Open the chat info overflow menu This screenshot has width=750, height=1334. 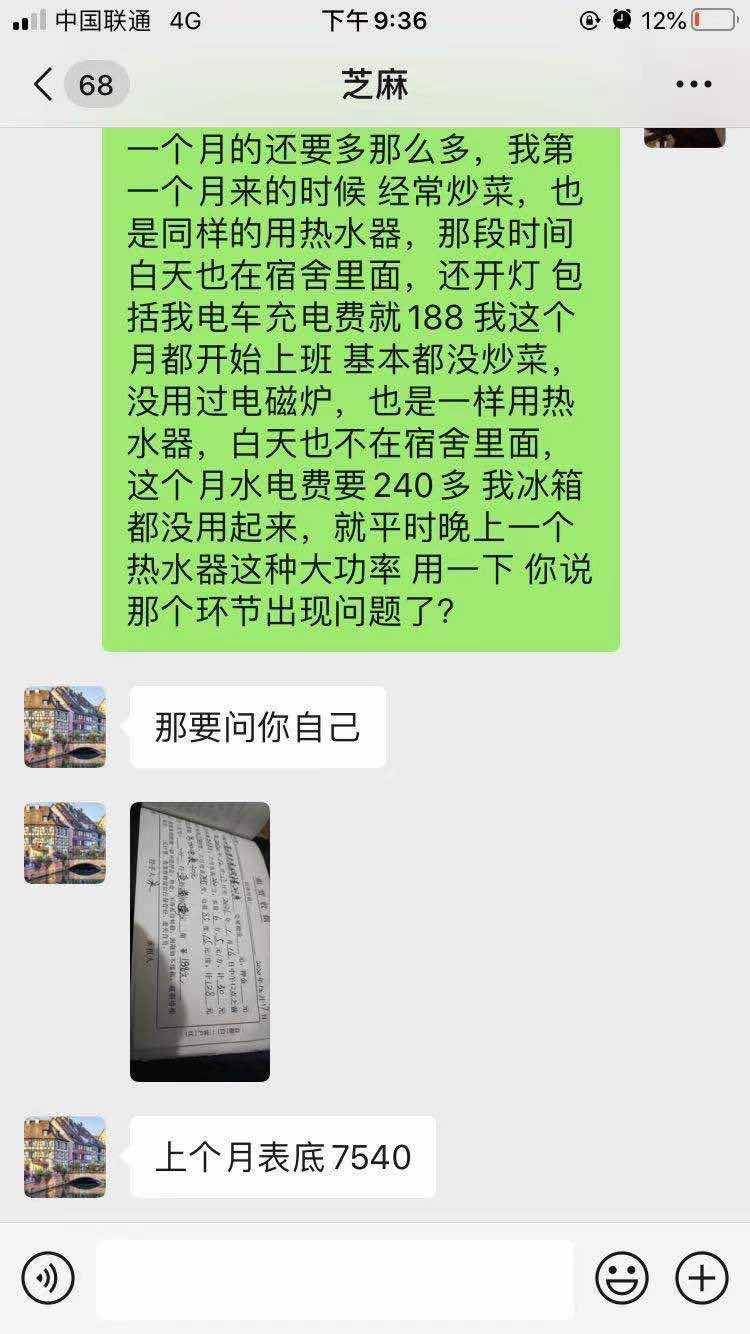(693, 85)
